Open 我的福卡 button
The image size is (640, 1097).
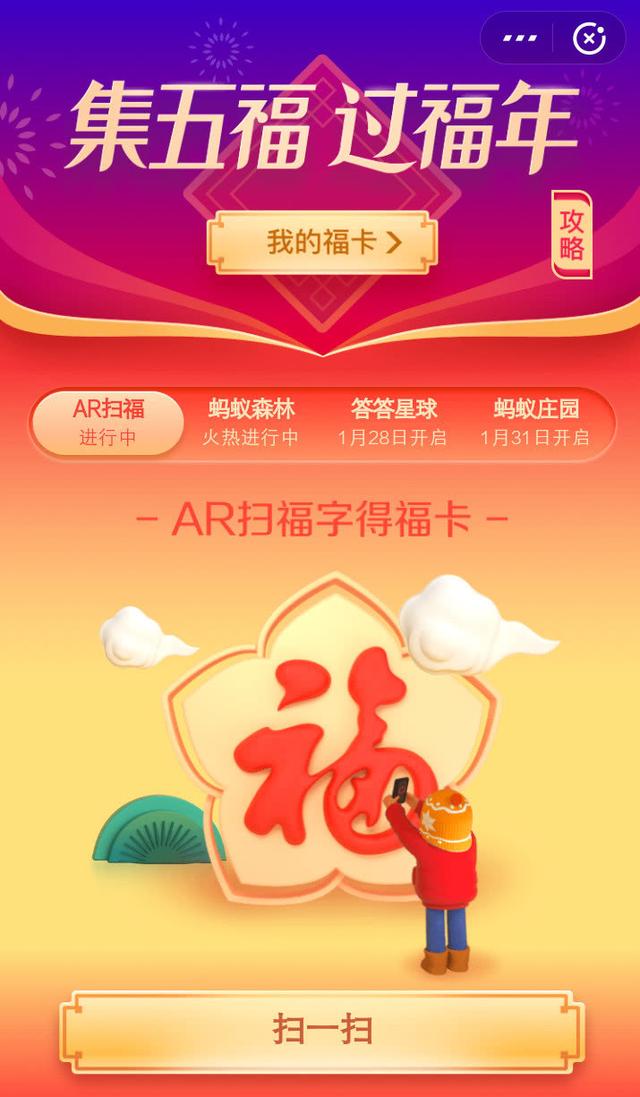321,242
